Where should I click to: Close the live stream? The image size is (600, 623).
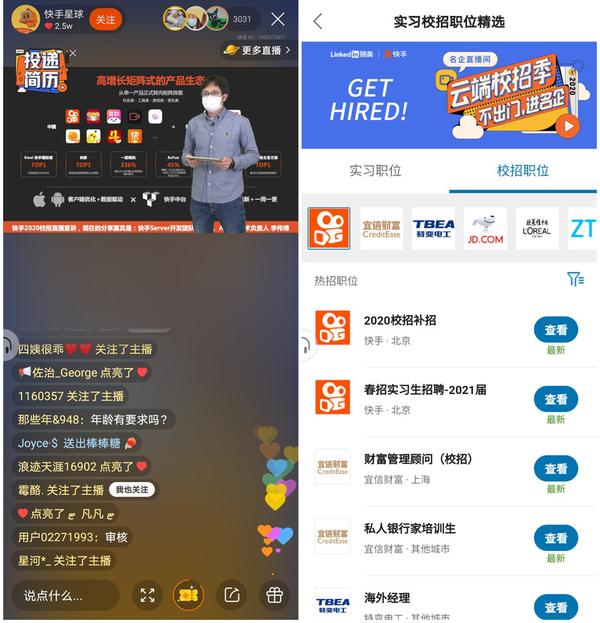point(278,19)
